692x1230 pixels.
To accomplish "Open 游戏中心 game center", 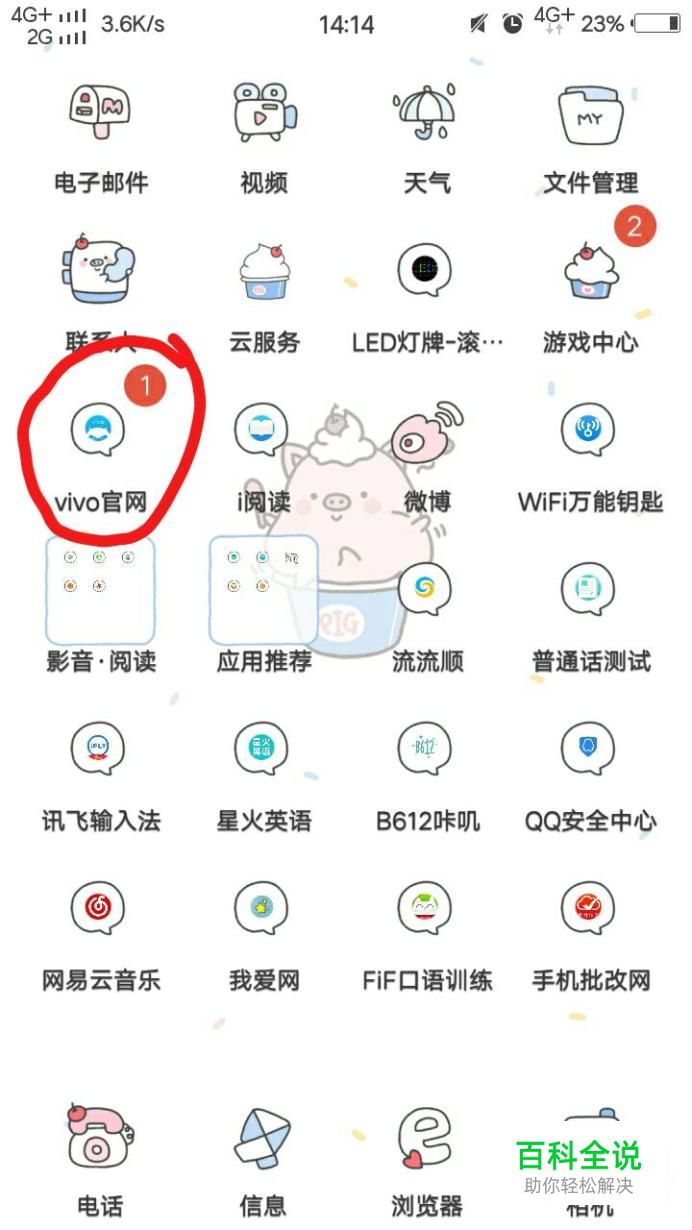I will tap(590, 272).
